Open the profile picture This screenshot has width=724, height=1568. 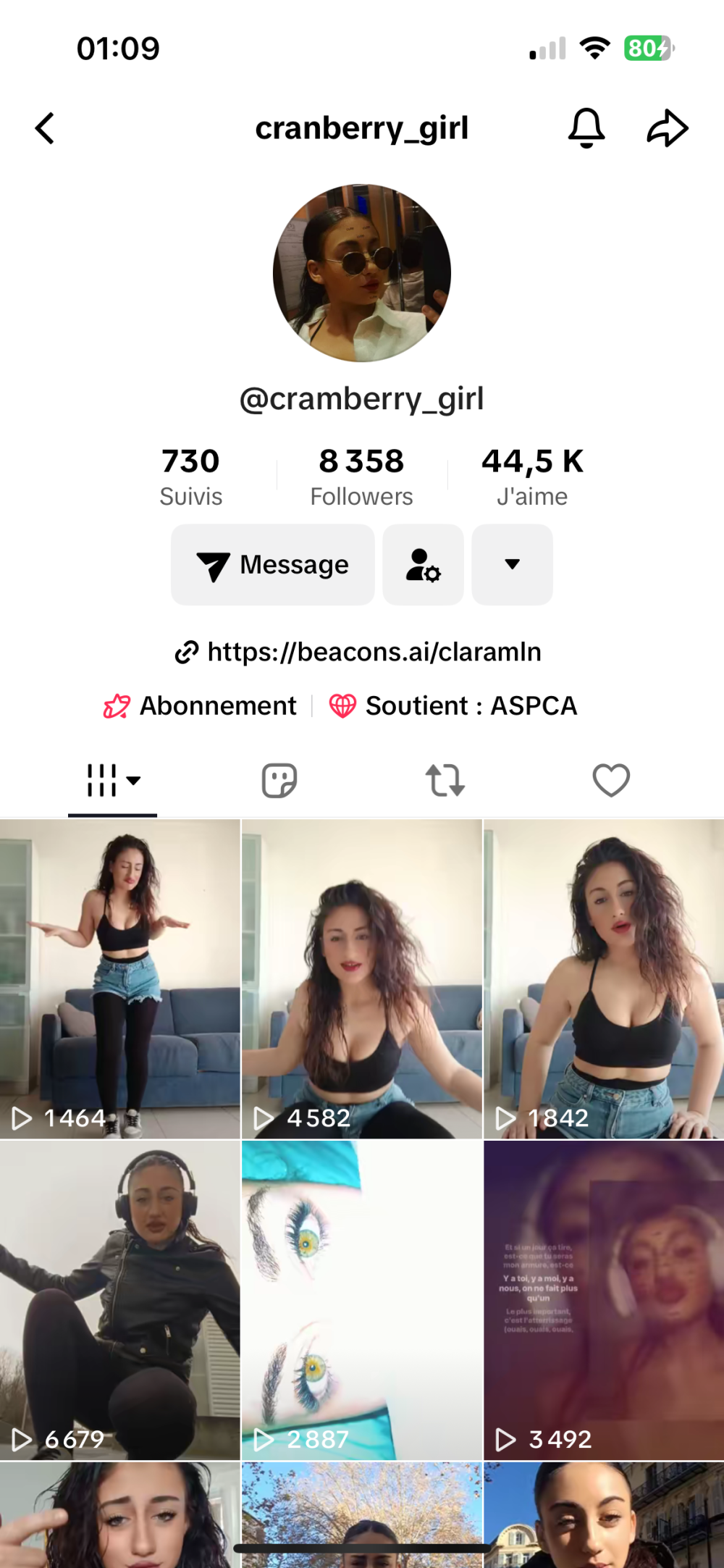click(x=362, y=273)
